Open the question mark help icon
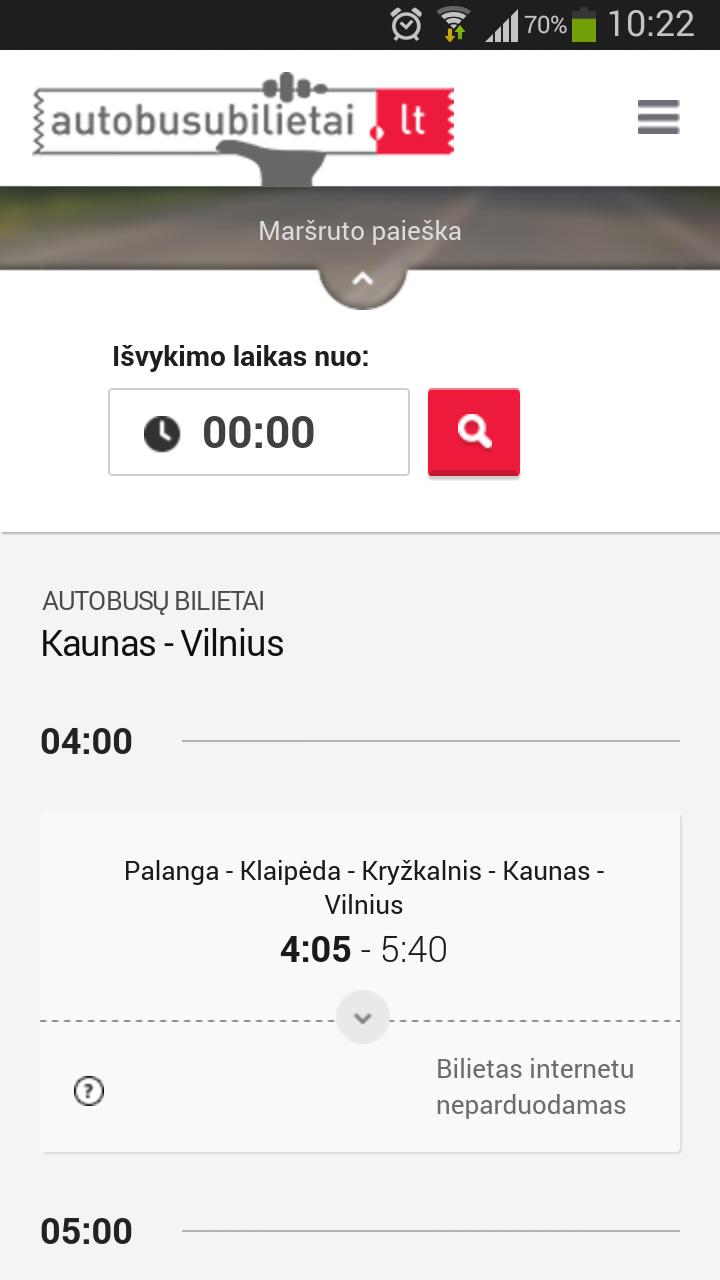Screen dimensions: 720x1280 pyautogui.click(x=89, y=1091)
